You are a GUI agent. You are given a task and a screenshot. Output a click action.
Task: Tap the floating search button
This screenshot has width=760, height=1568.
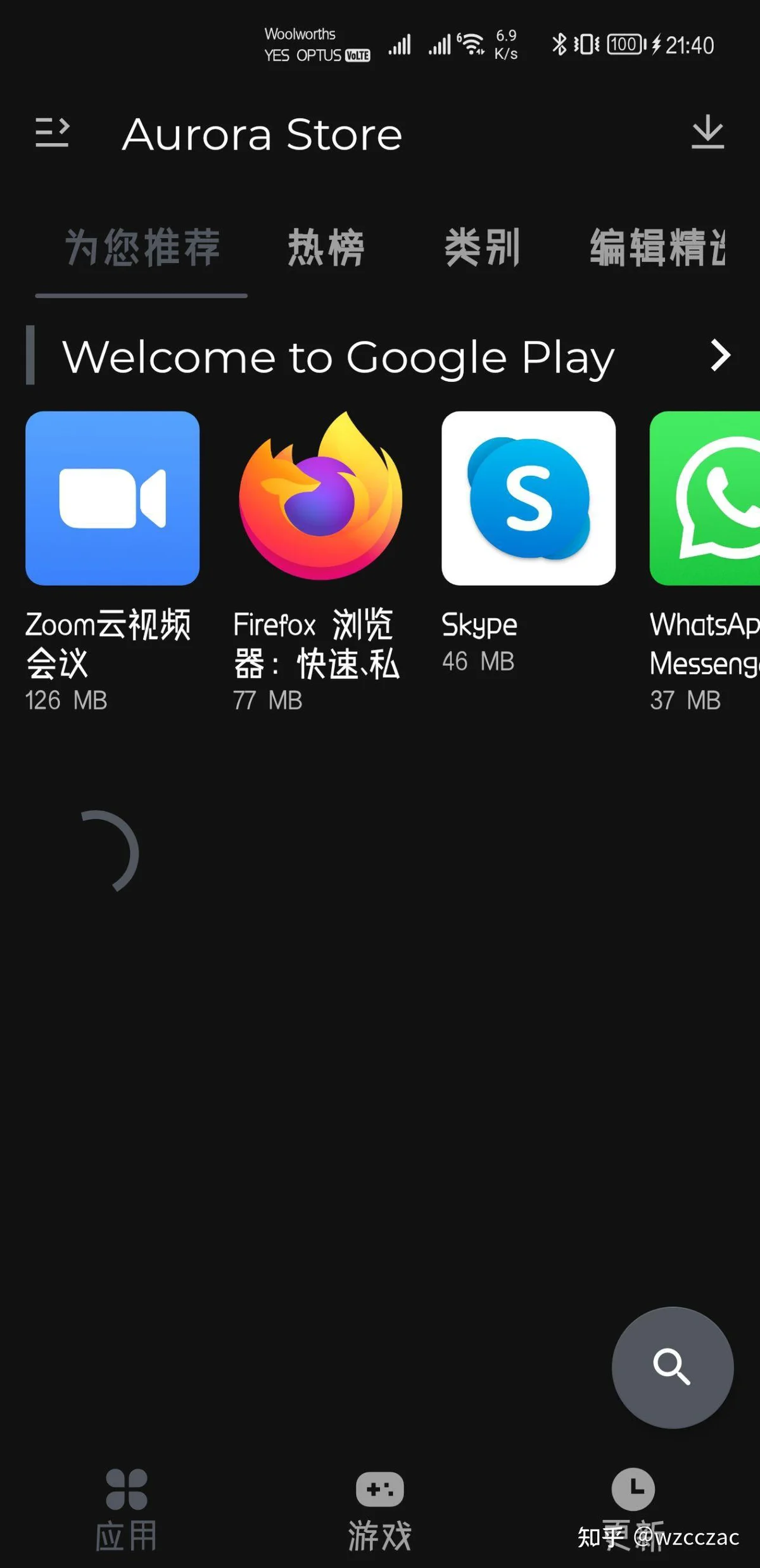click(x=672, y=1367)
